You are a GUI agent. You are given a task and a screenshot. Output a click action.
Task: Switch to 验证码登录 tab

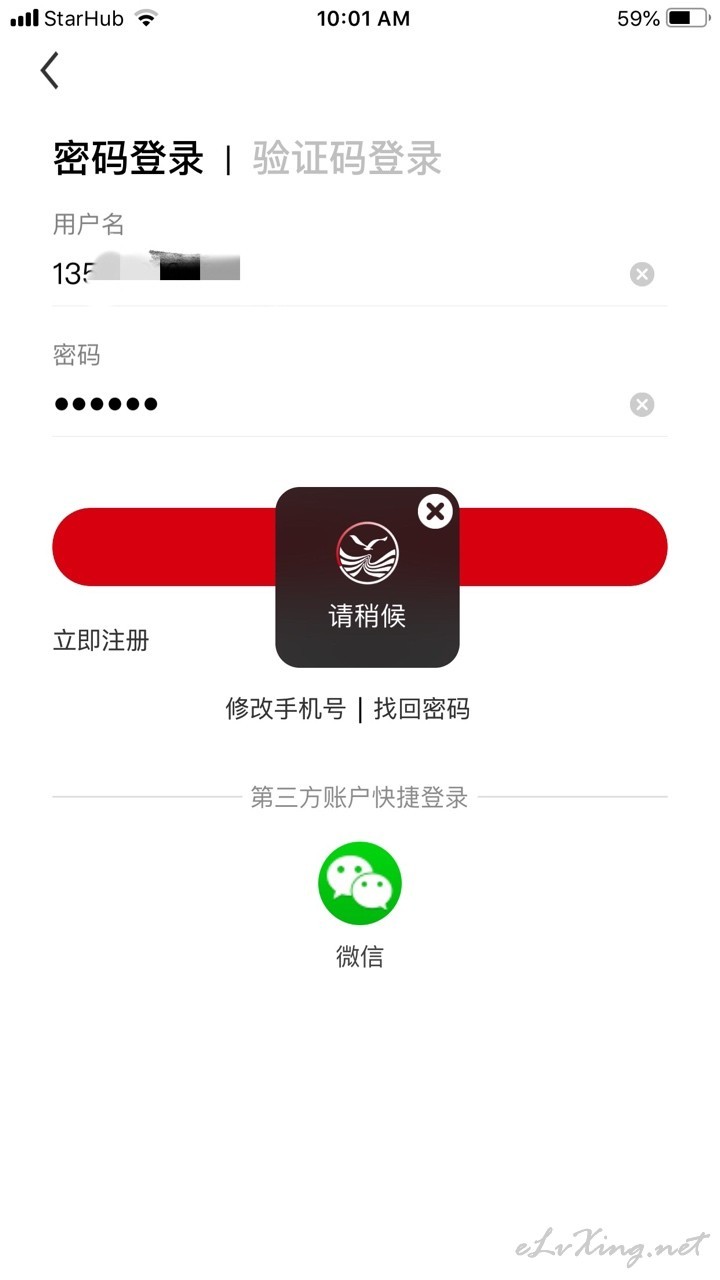point(347,158)
